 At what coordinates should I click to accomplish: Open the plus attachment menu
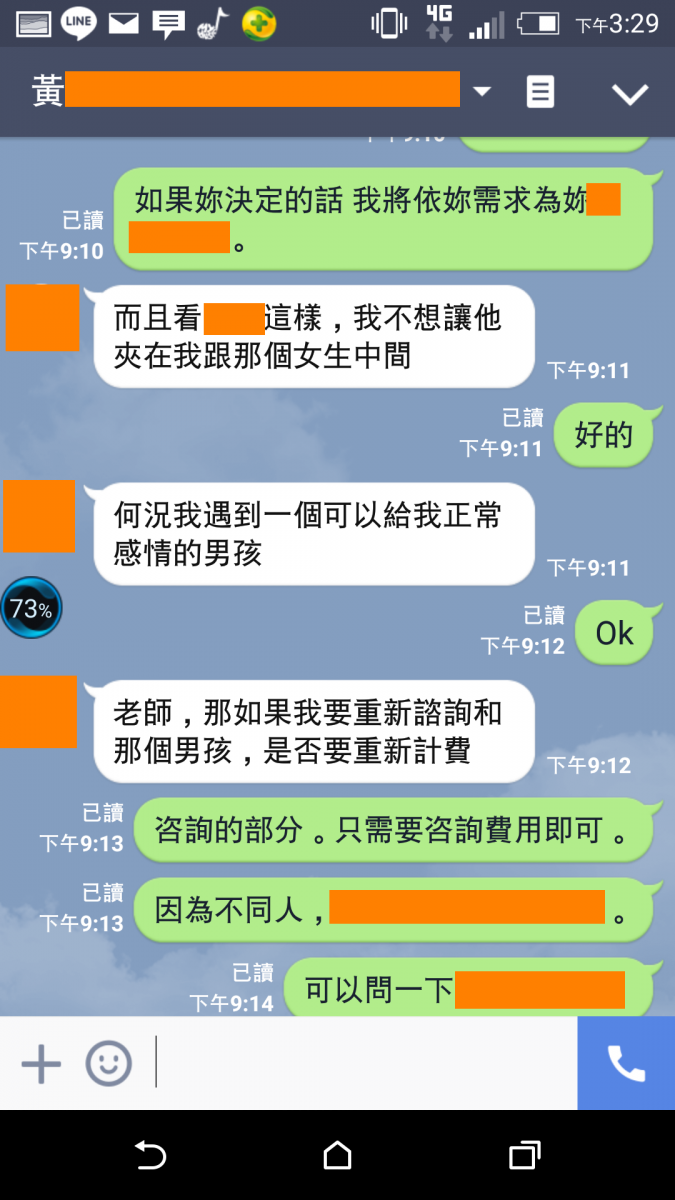(x=41, y=1064)
